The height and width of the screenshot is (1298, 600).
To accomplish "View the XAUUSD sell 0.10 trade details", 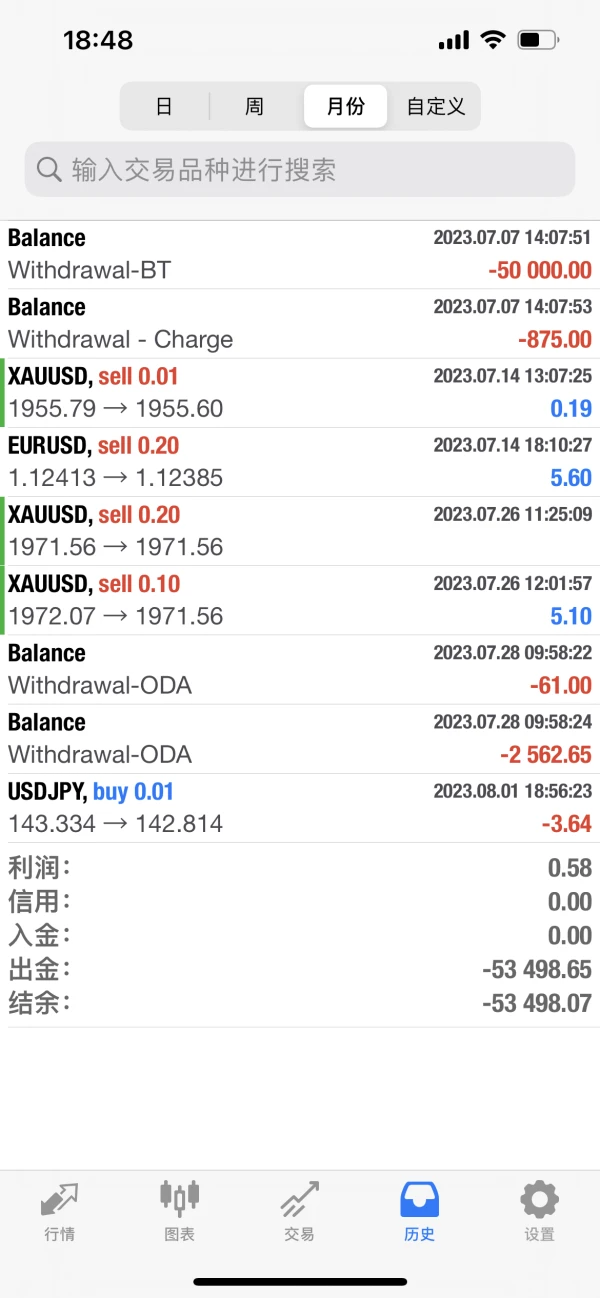I will [300, 600].
